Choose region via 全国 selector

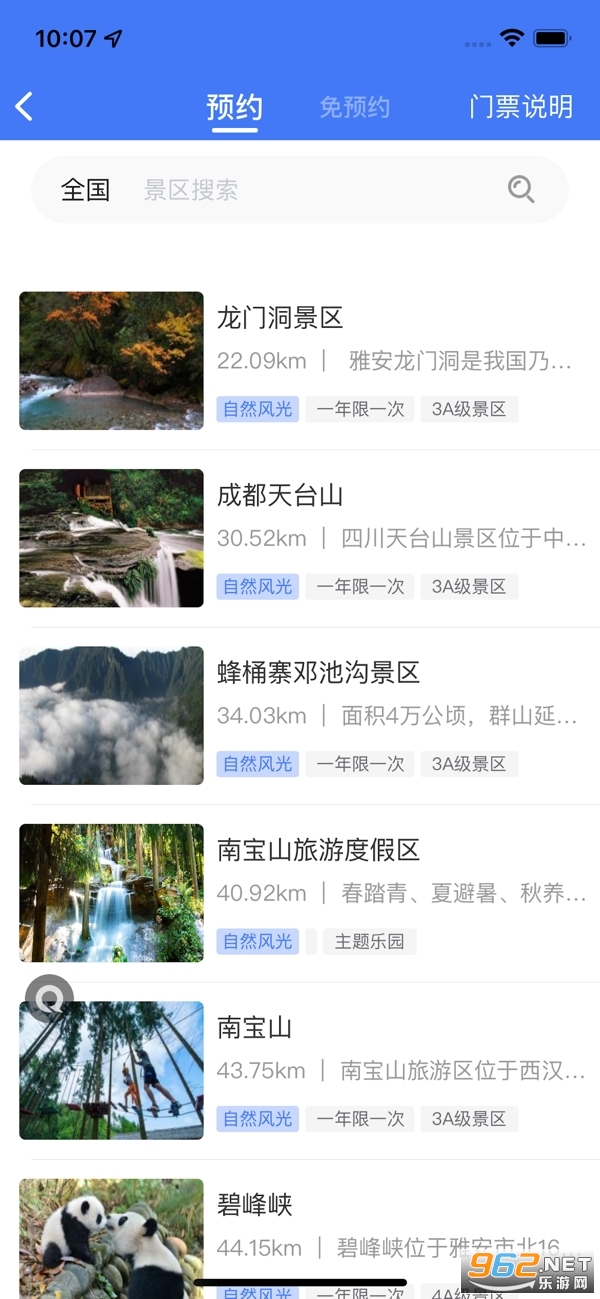85,190
